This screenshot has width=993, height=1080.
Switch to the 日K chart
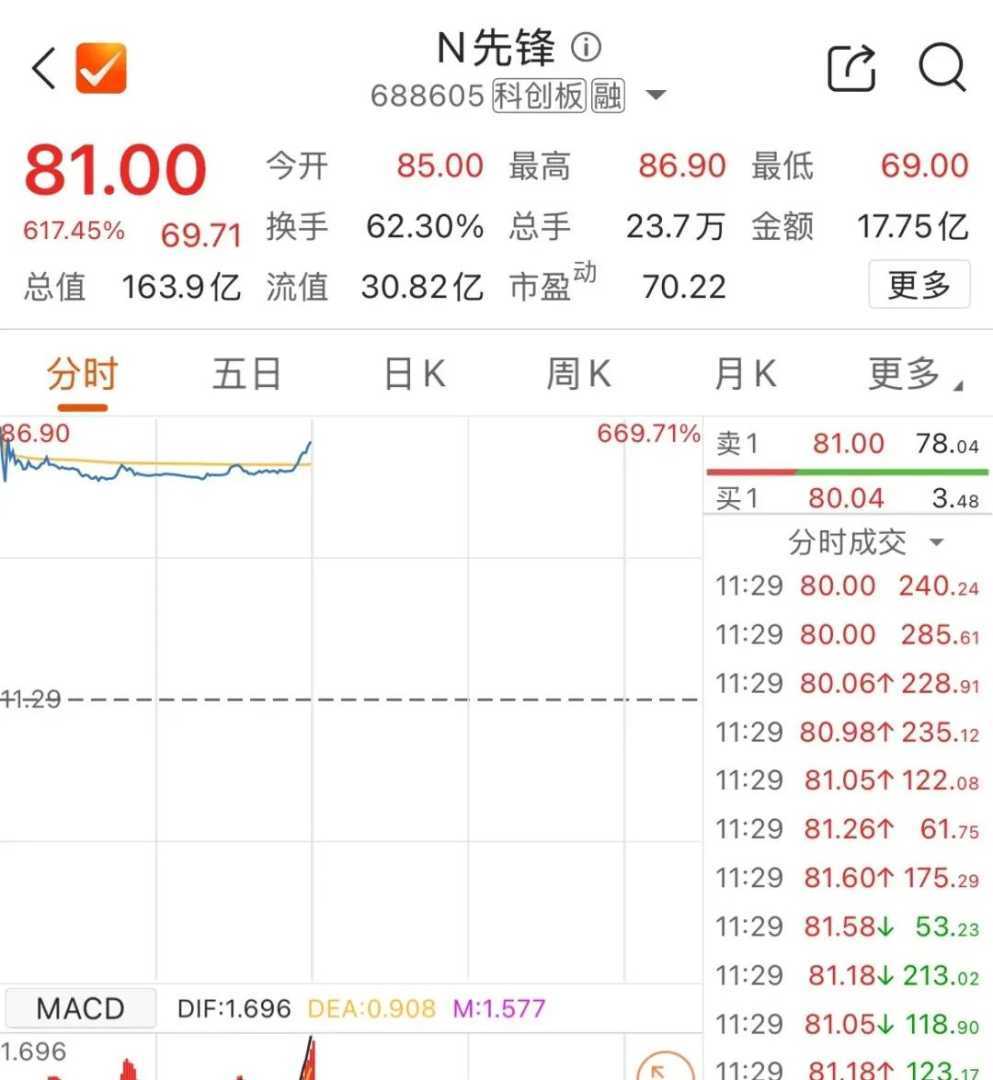pos(414,375)
